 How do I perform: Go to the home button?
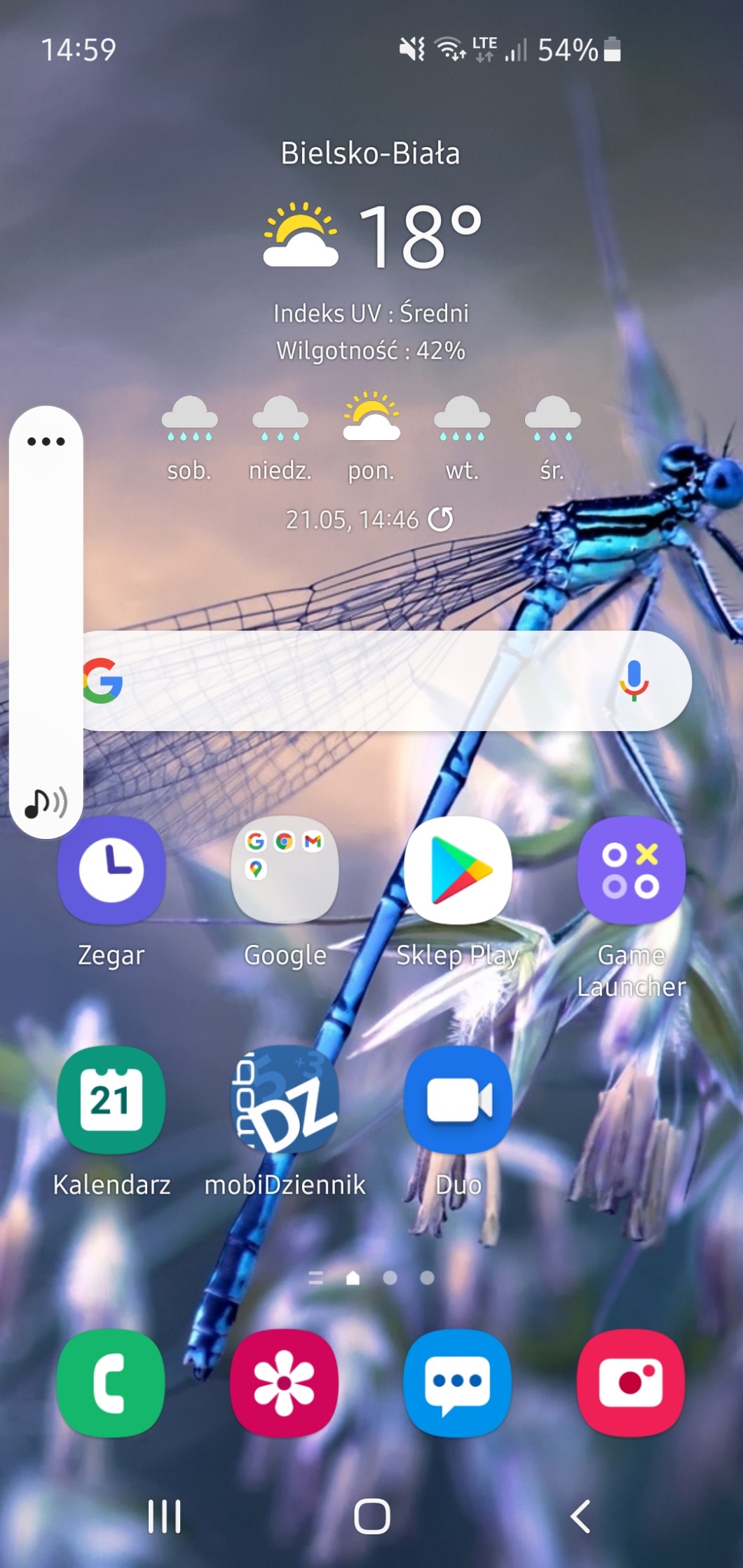point(371,1516)
